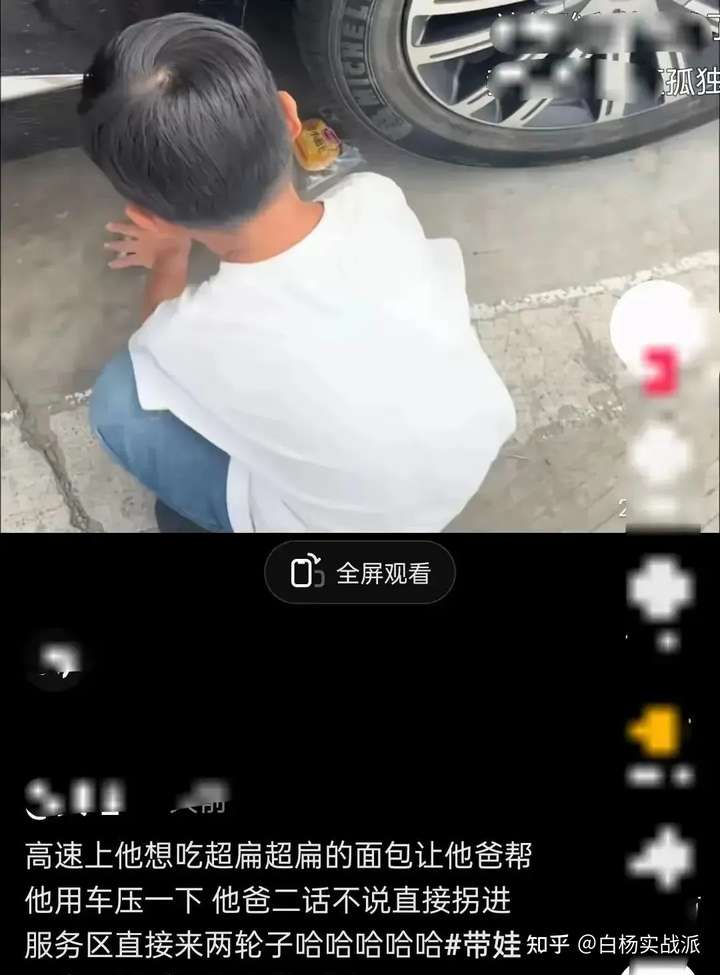Tap the 全屏观看 full-screen button

[359, 573]
